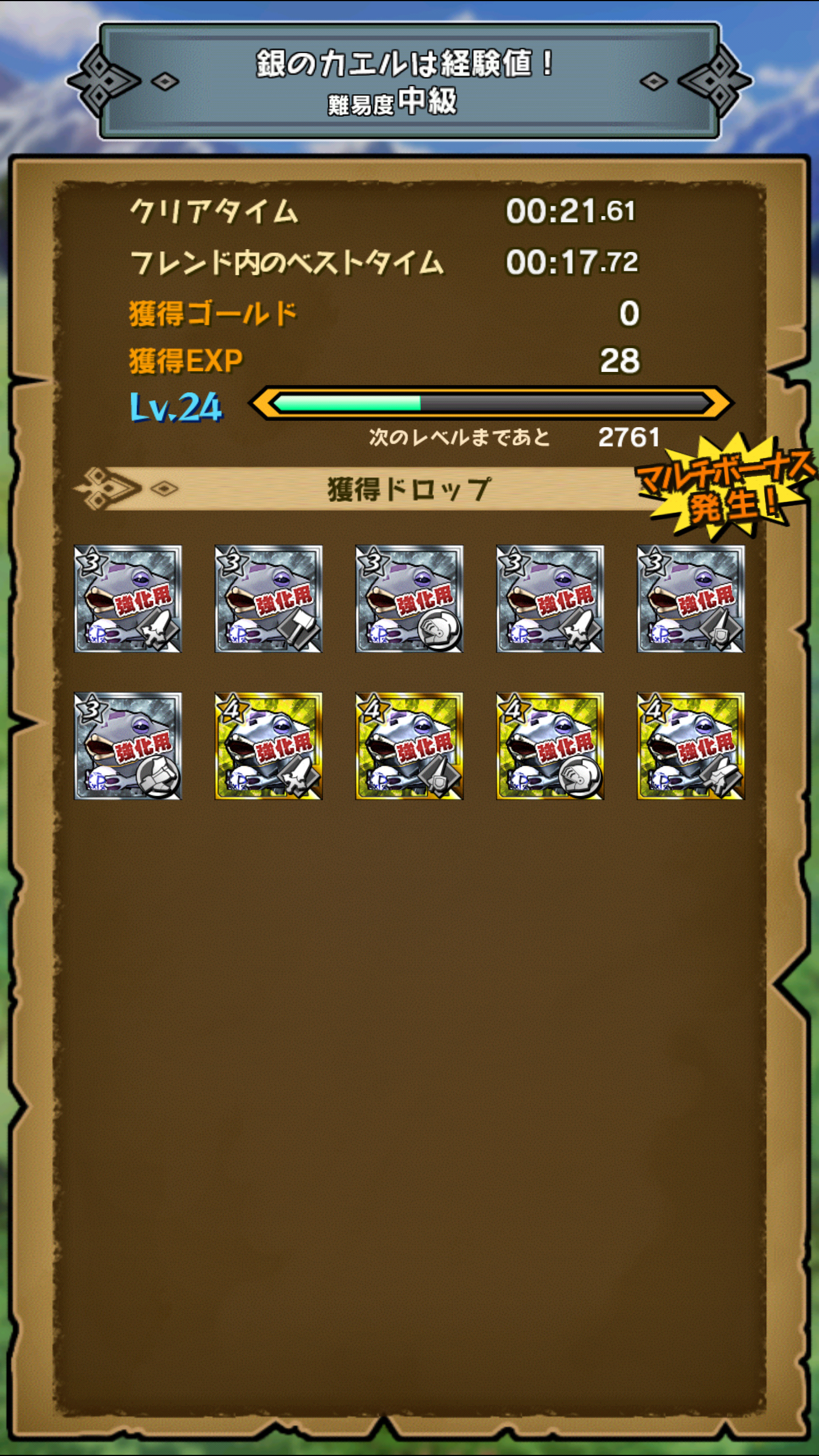Viewport: 819px width, 1456px height.
Task: Open the 3-star frog with shield icon
Action: tap(690, 599)
